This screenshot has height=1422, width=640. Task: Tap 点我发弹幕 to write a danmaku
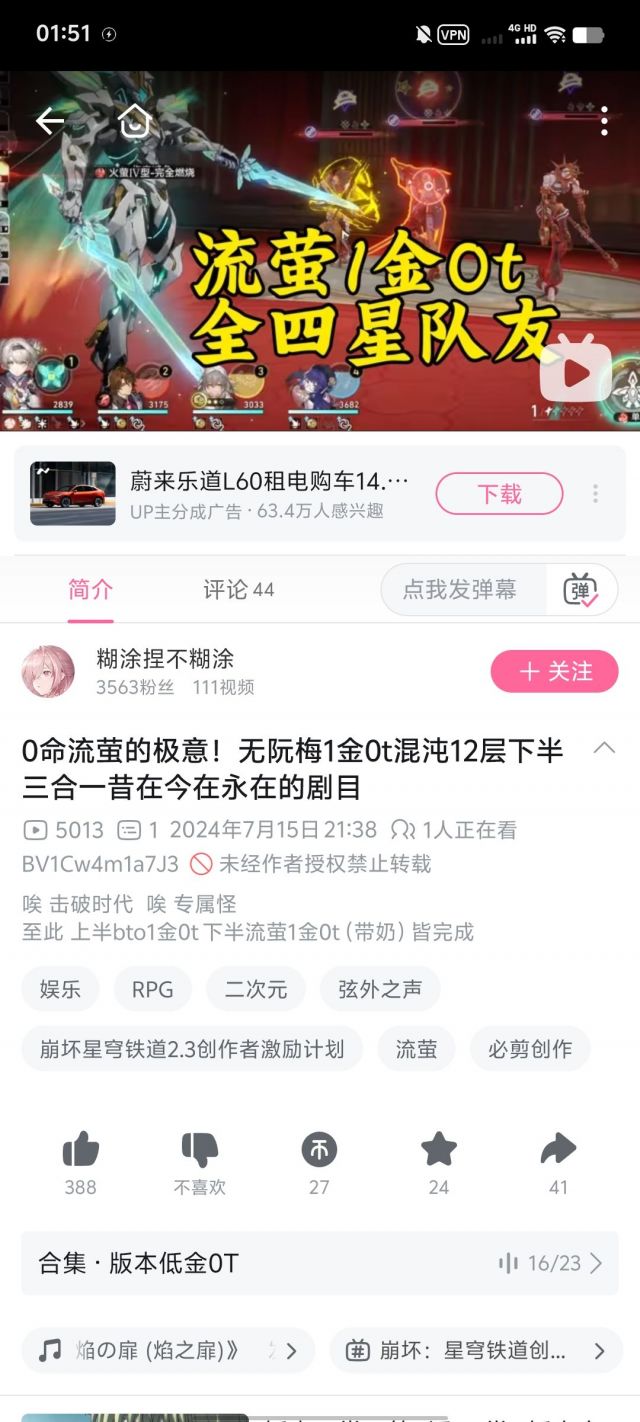pyautogui.click(x=460, y=590)
